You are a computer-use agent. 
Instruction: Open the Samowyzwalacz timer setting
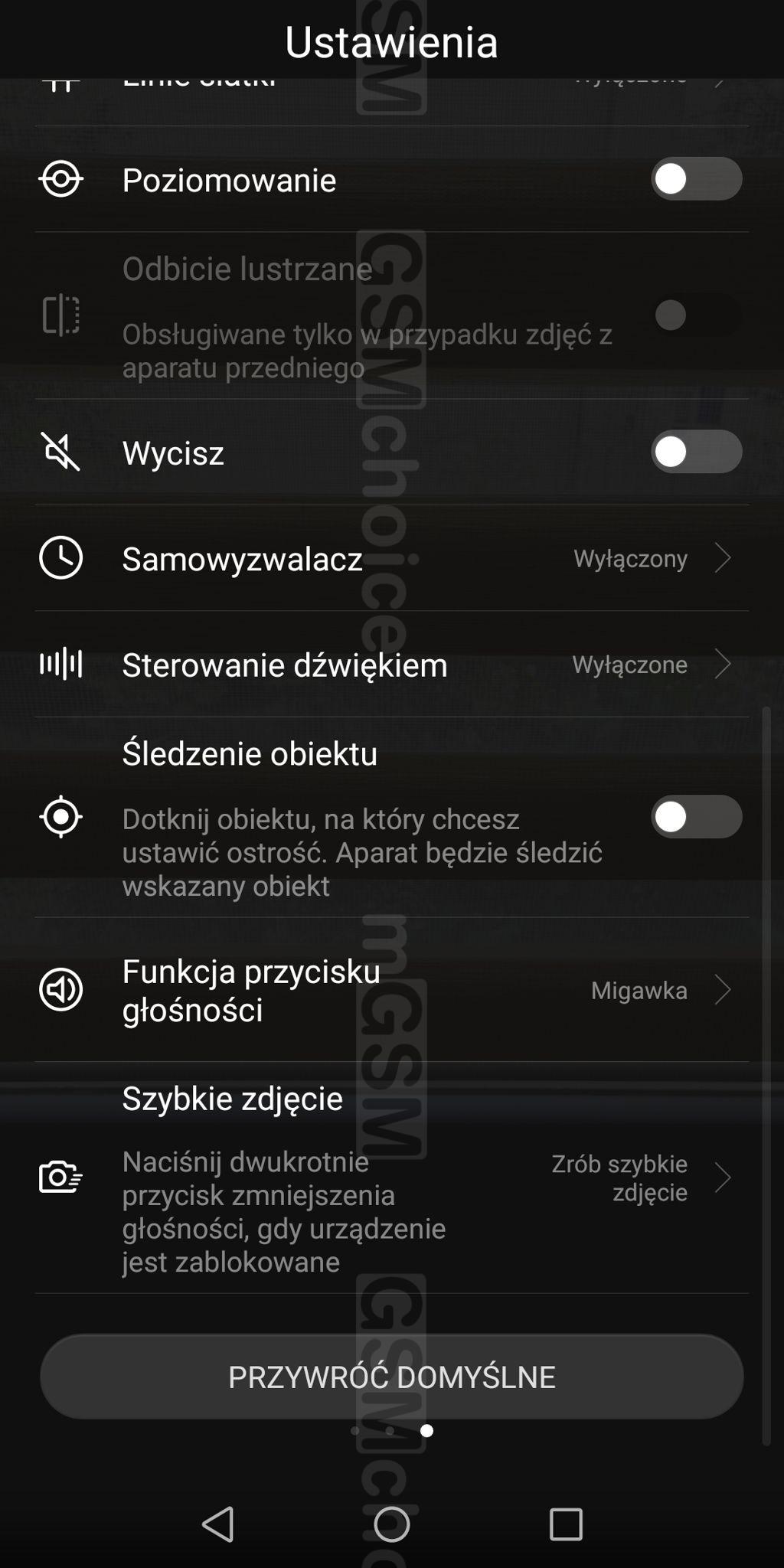(390, 558)
